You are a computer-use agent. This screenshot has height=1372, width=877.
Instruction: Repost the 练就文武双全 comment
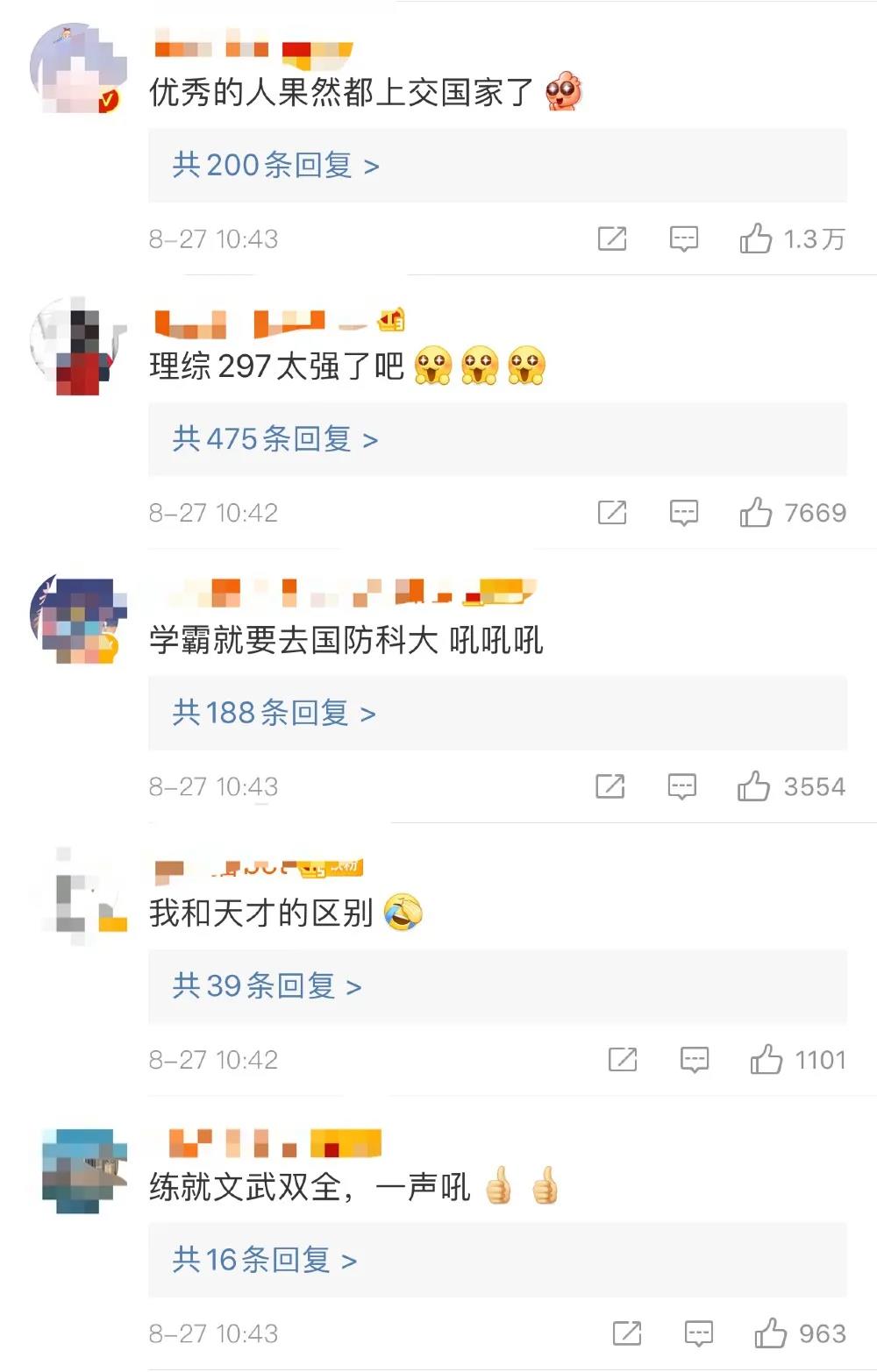coord(627,1333)
